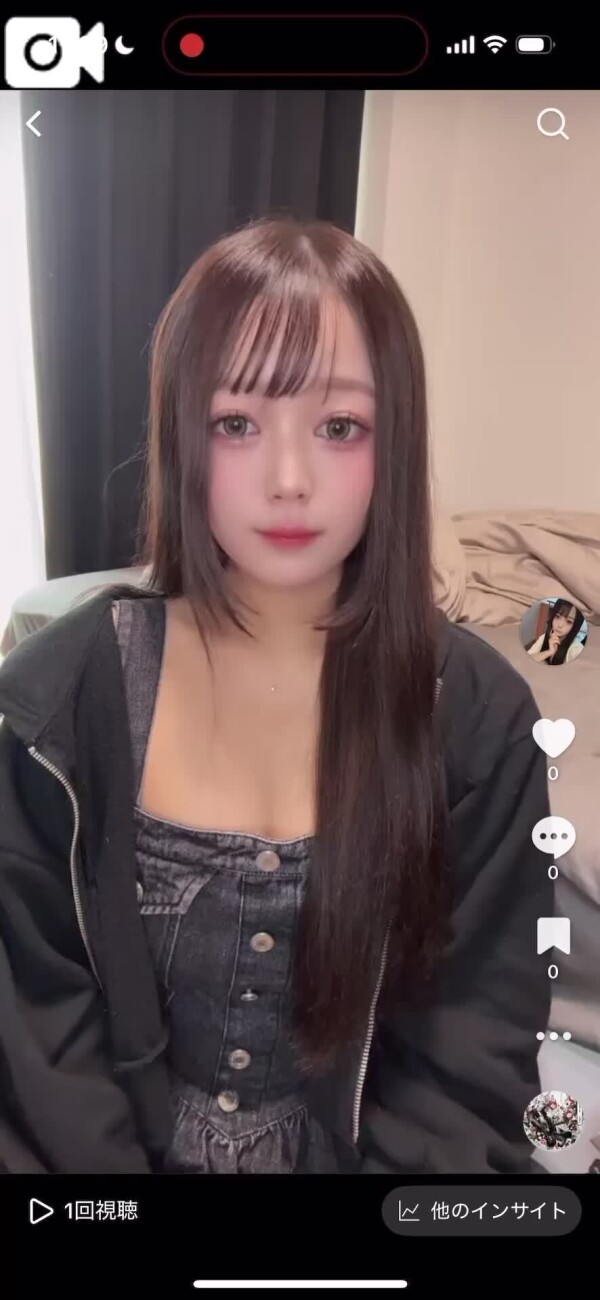The width and height of the screenshot is (600, 1300).
Task: Open the comments bubble
Action: (x=553, y=837)
